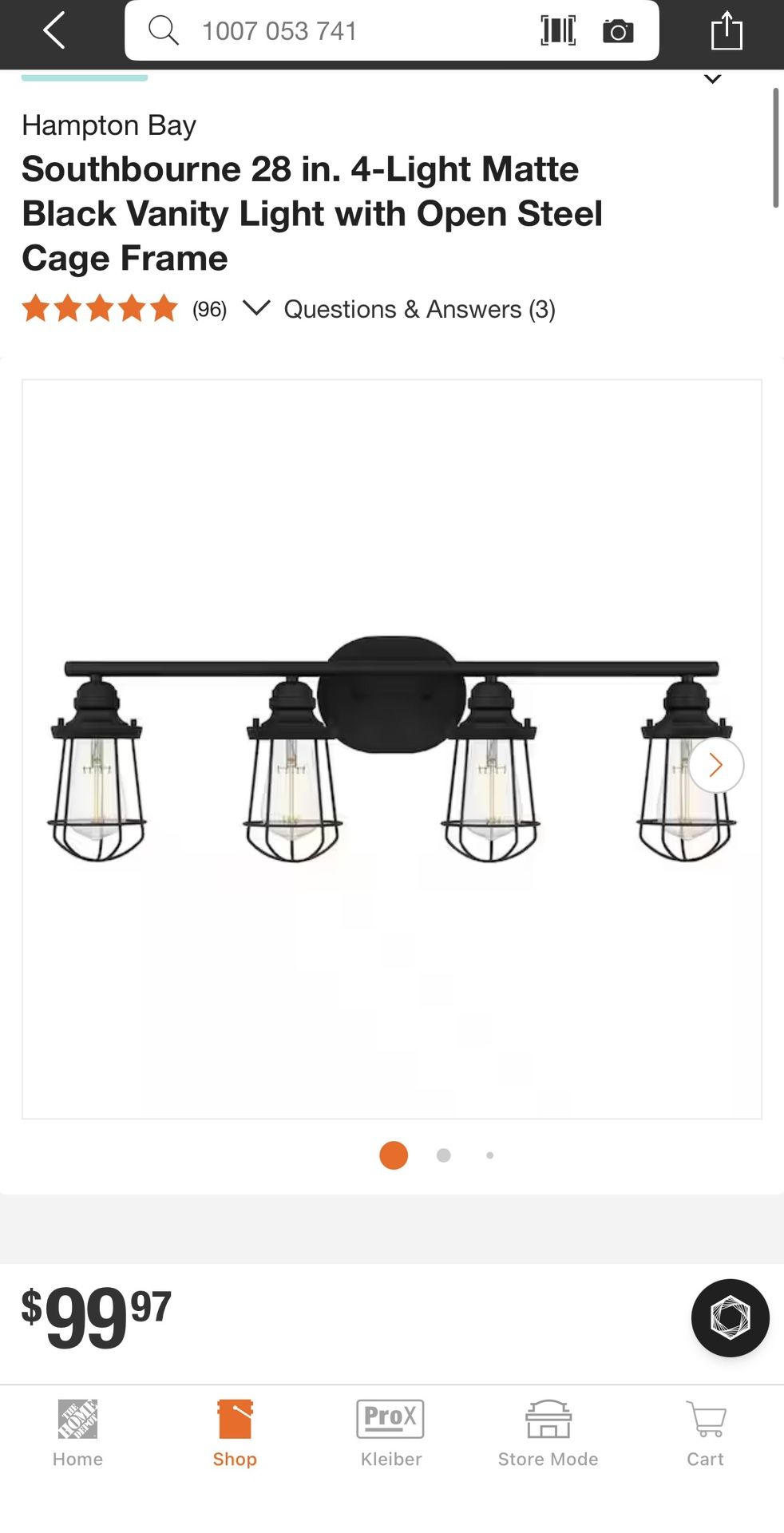Select the Shop tab
784x1533 pixels.
(234, 1429)
